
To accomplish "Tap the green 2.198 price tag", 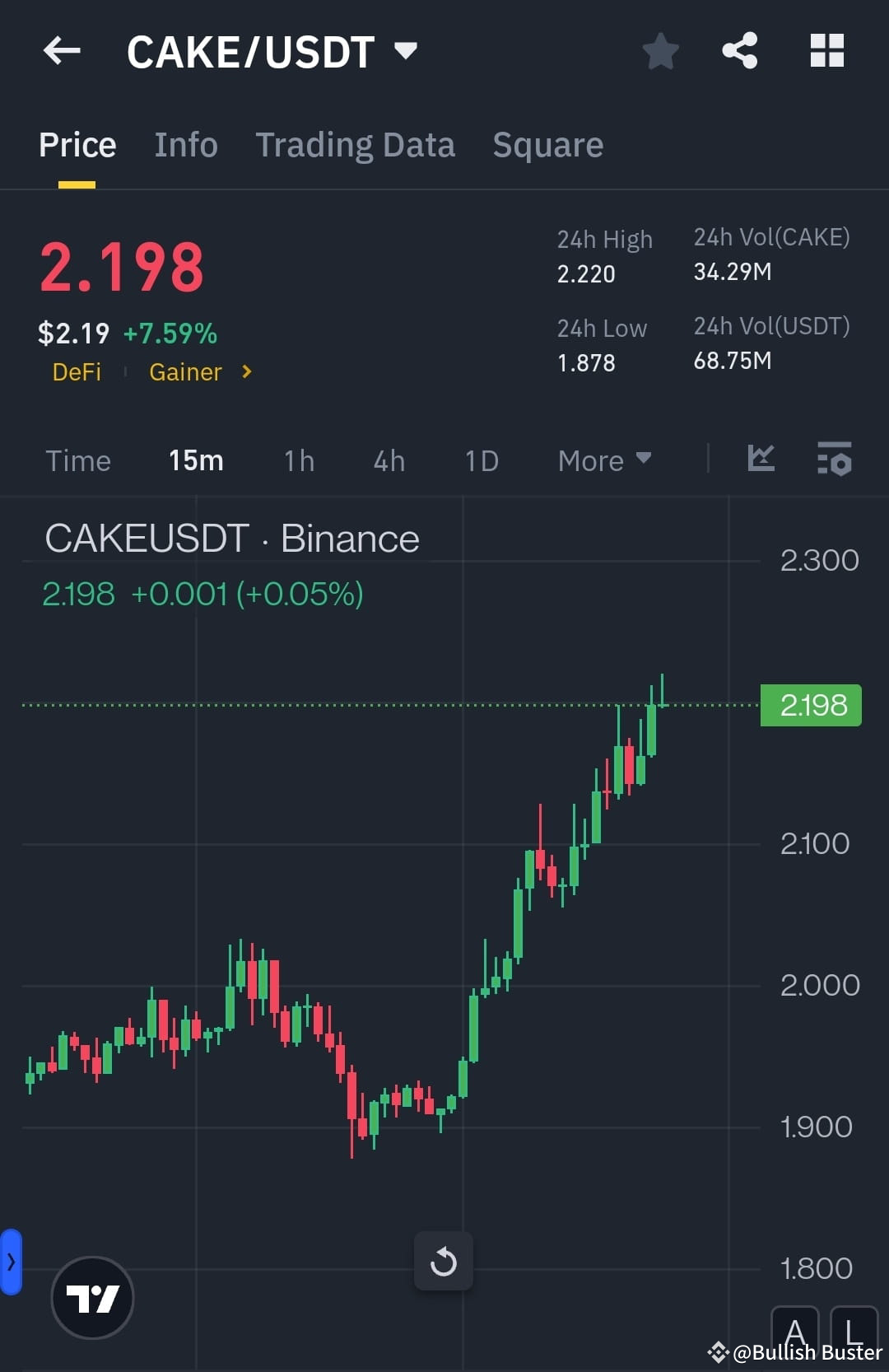I will (811, 704).
